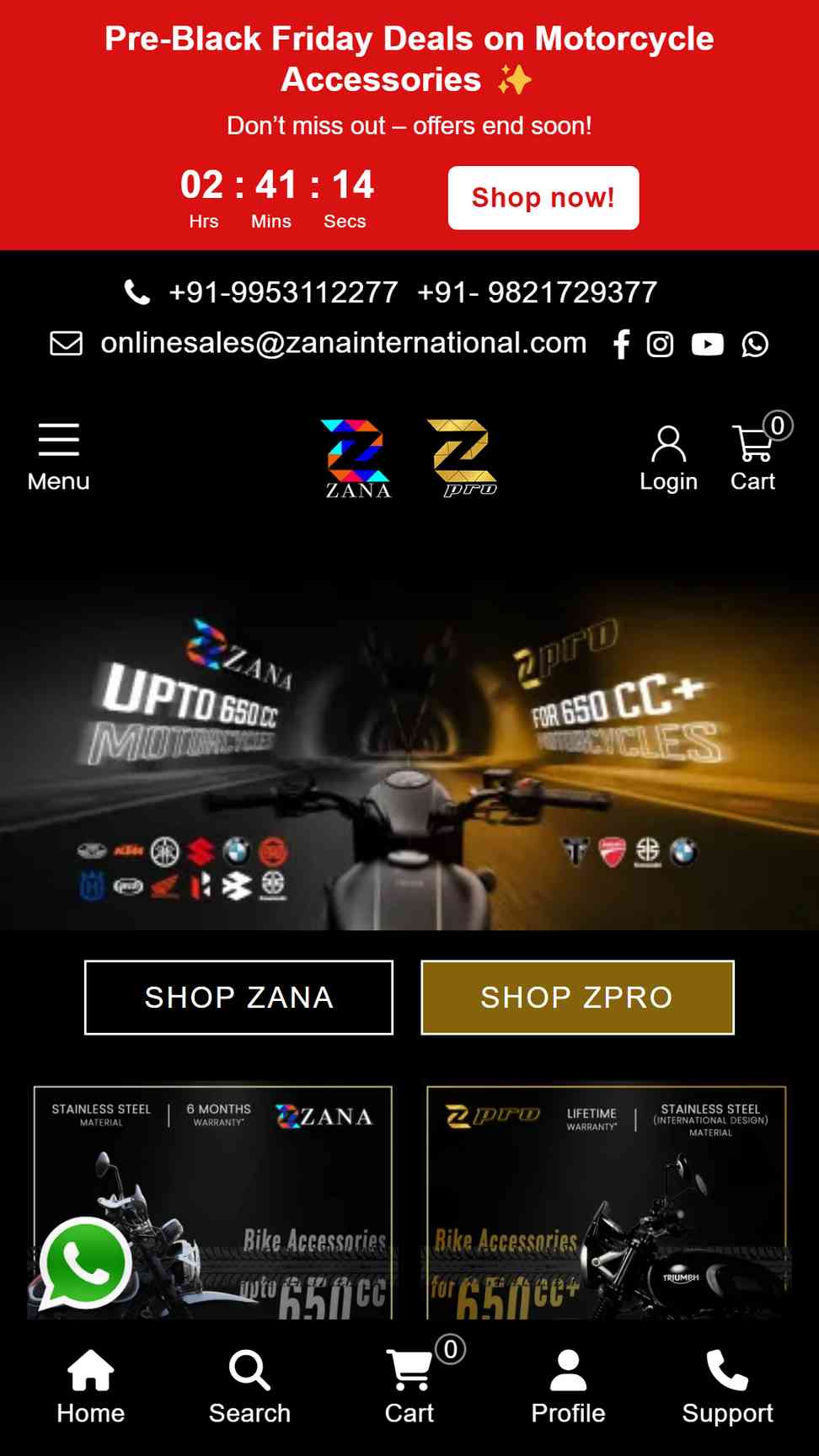This screenshot has width=819, height=1456.
Task: Open the Instagram icon
Action: [660, 344]
